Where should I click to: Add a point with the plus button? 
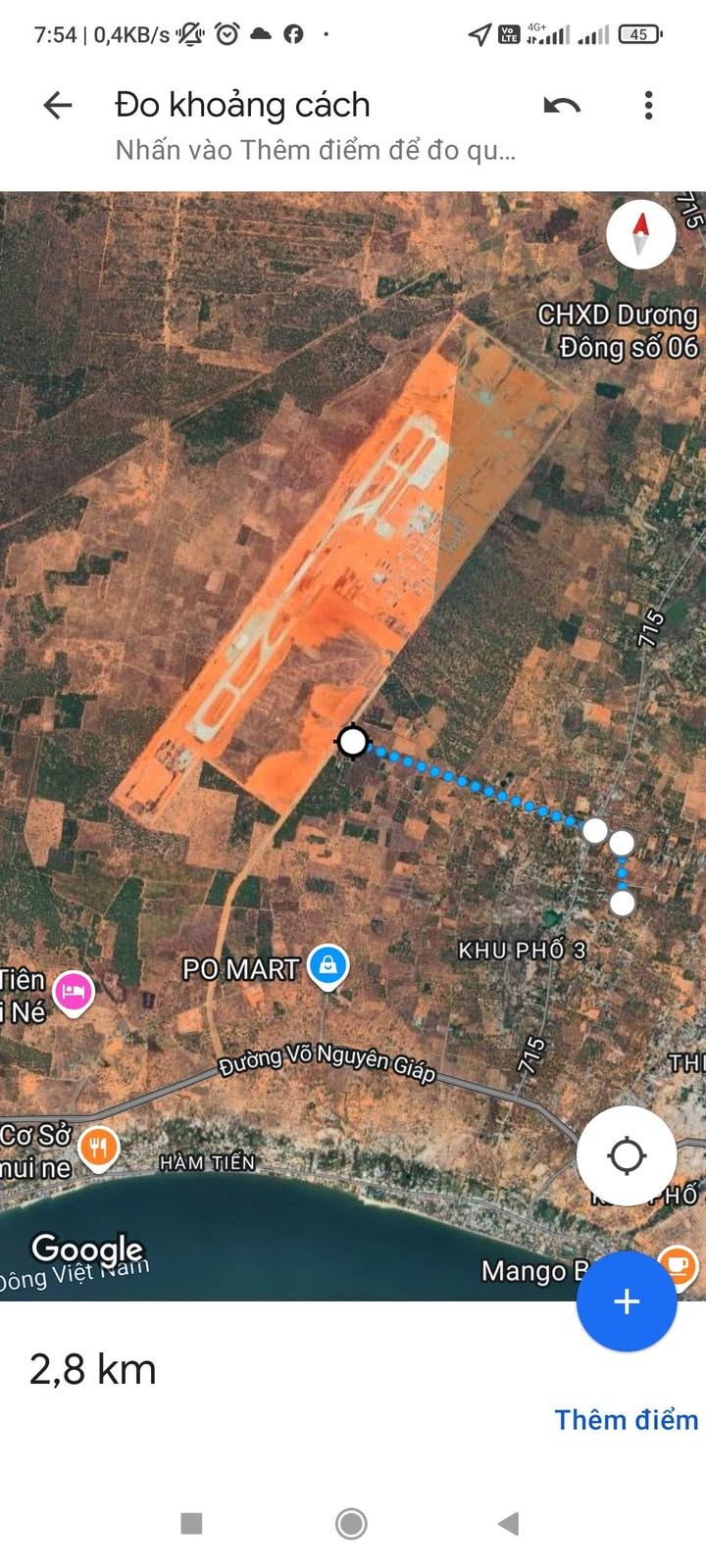[626, 1301]
